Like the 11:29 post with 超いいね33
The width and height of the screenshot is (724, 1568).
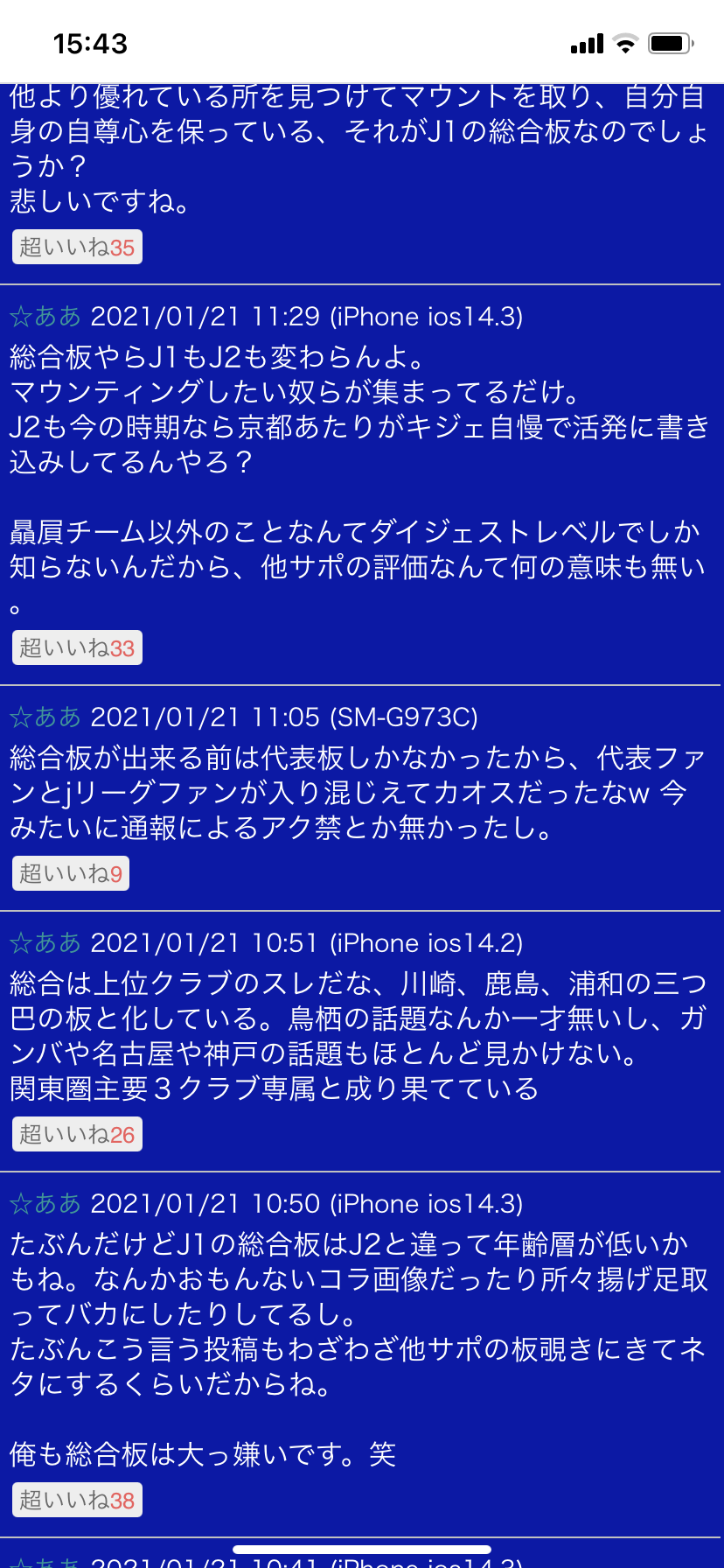coord(77,648)
